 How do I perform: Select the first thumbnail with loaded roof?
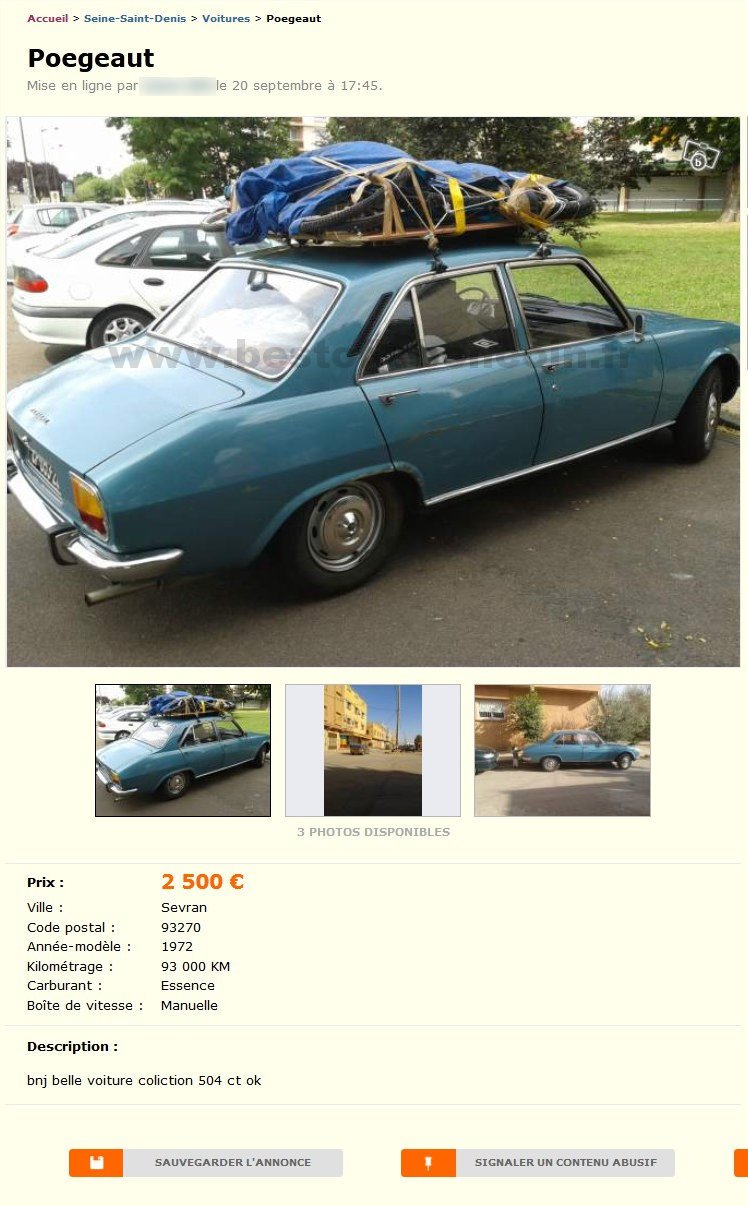(x=183, y=750)
